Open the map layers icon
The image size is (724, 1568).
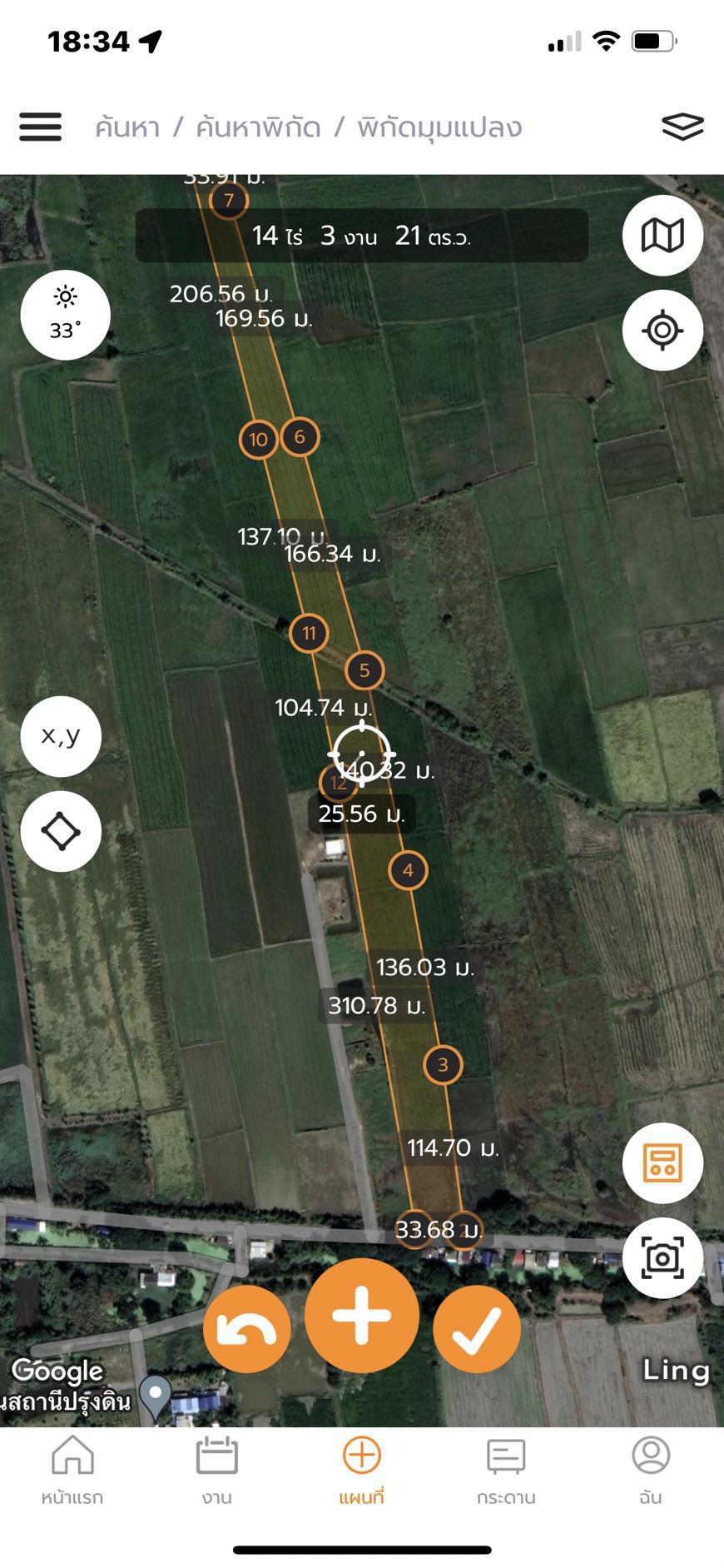682,127
